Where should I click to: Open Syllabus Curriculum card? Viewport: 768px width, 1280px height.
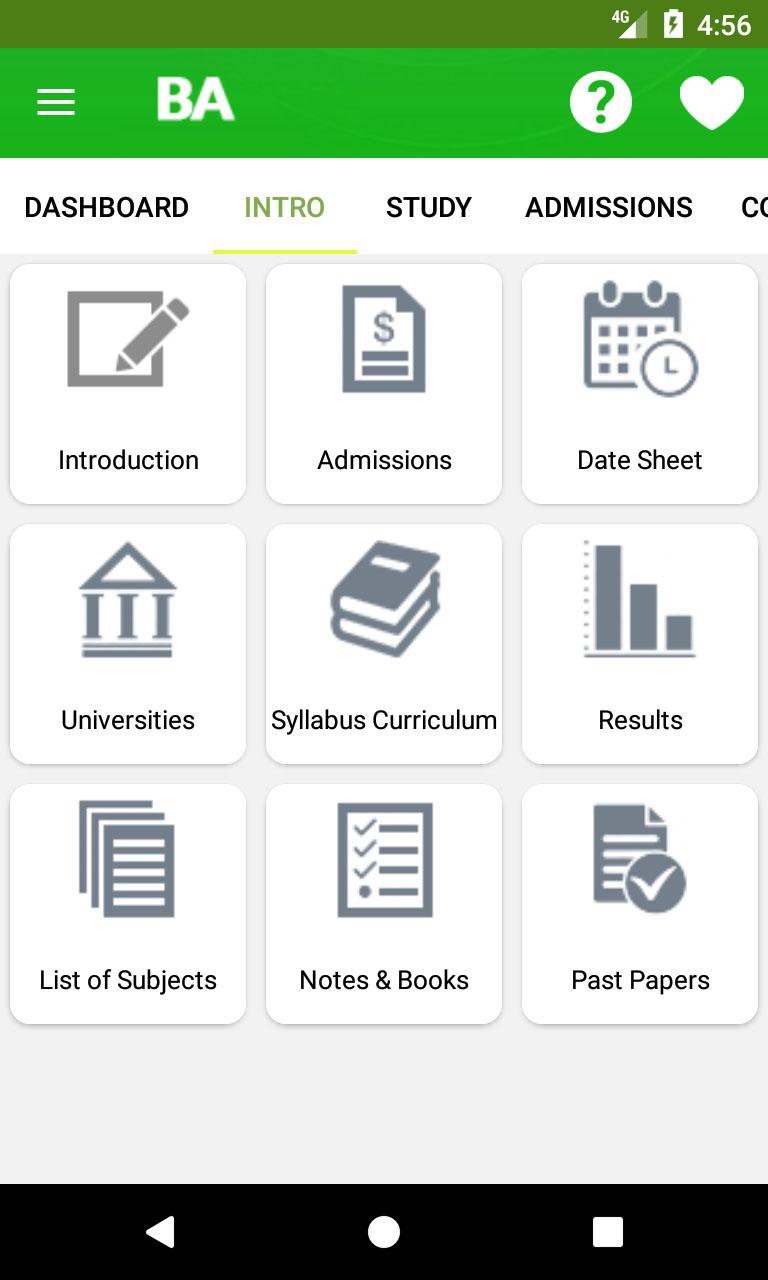384,644
